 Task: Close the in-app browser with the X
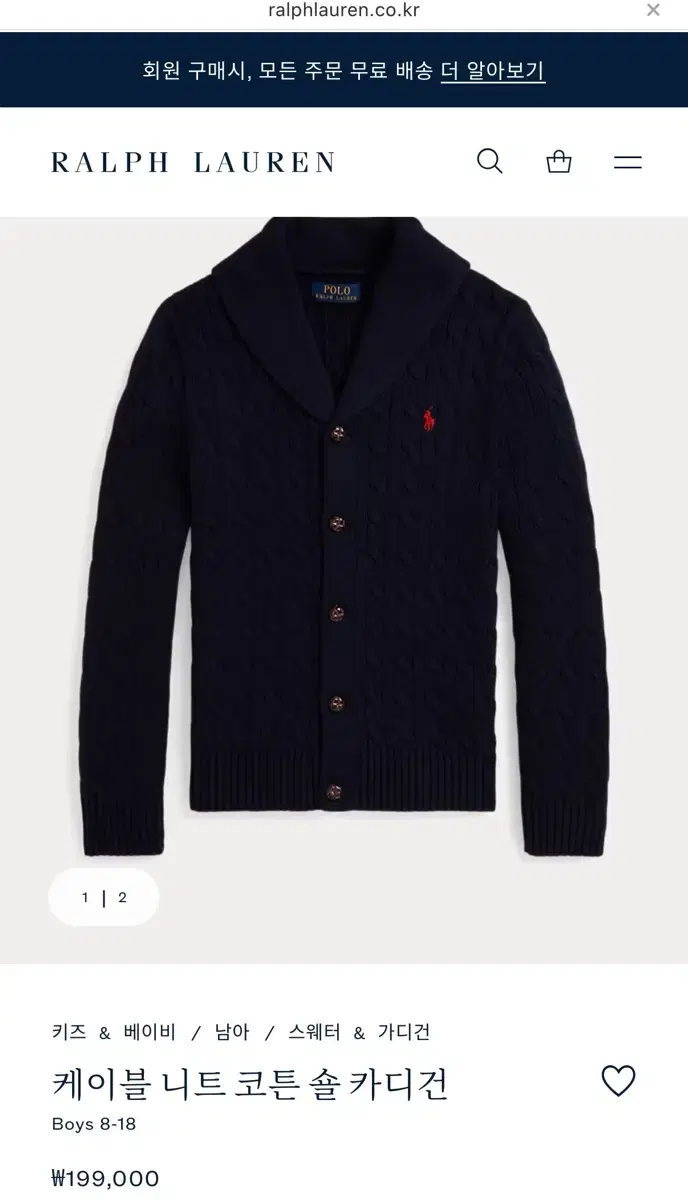click(x=653, y=10)
